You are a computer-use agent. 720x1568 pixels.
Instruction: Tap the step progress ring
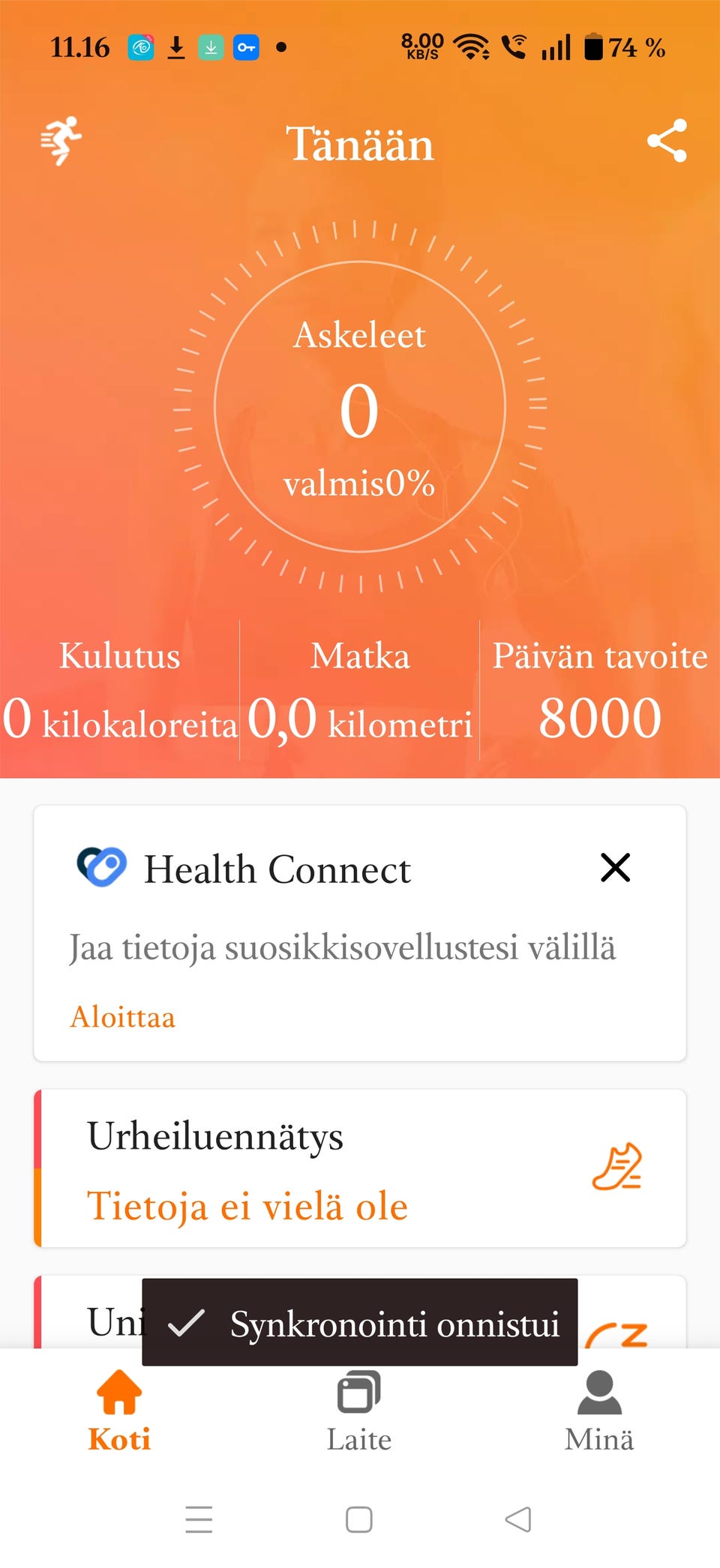[x=359, y=408]
